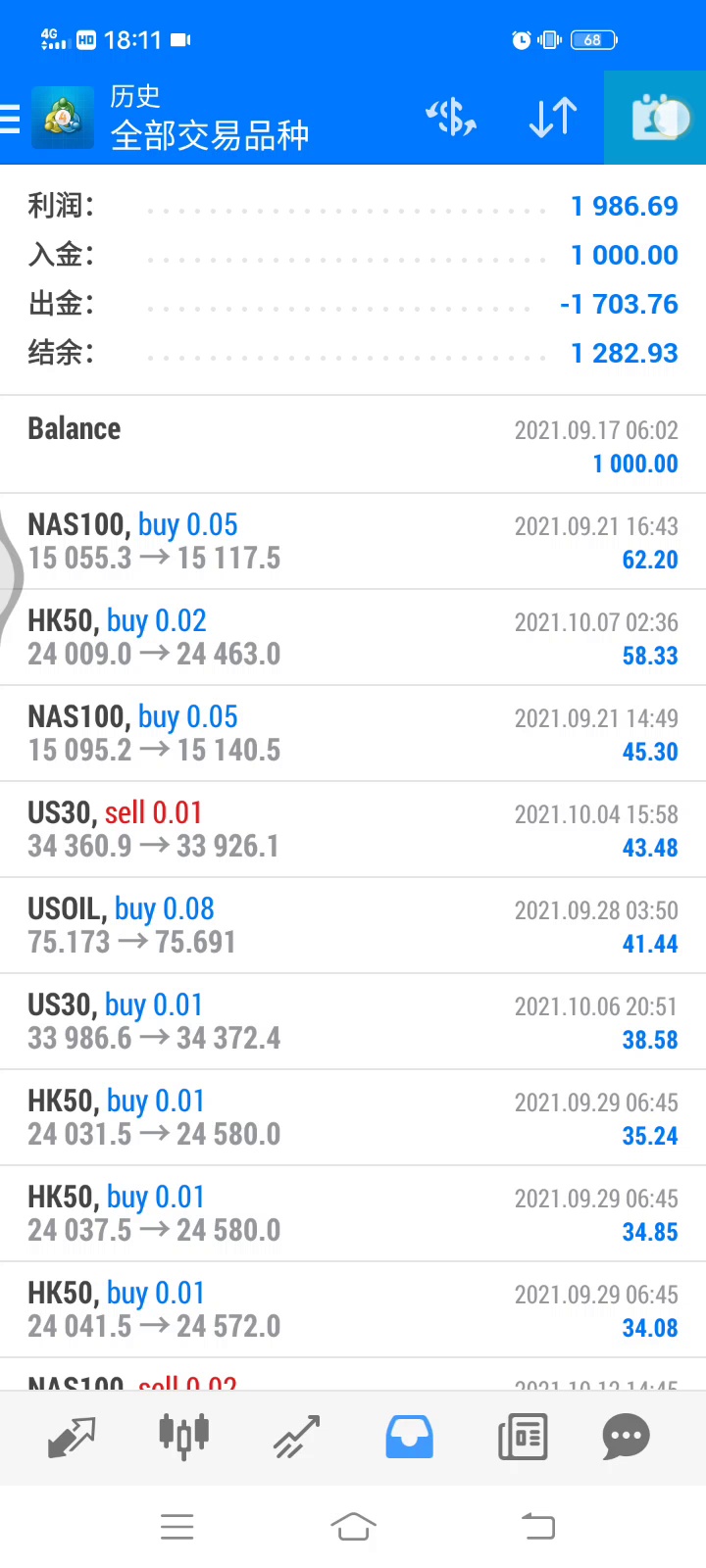Open NAS100 buy 0.05 trade with 62.20 profit
Viewport: 706px width, 1568px height.
pos(353,541)
